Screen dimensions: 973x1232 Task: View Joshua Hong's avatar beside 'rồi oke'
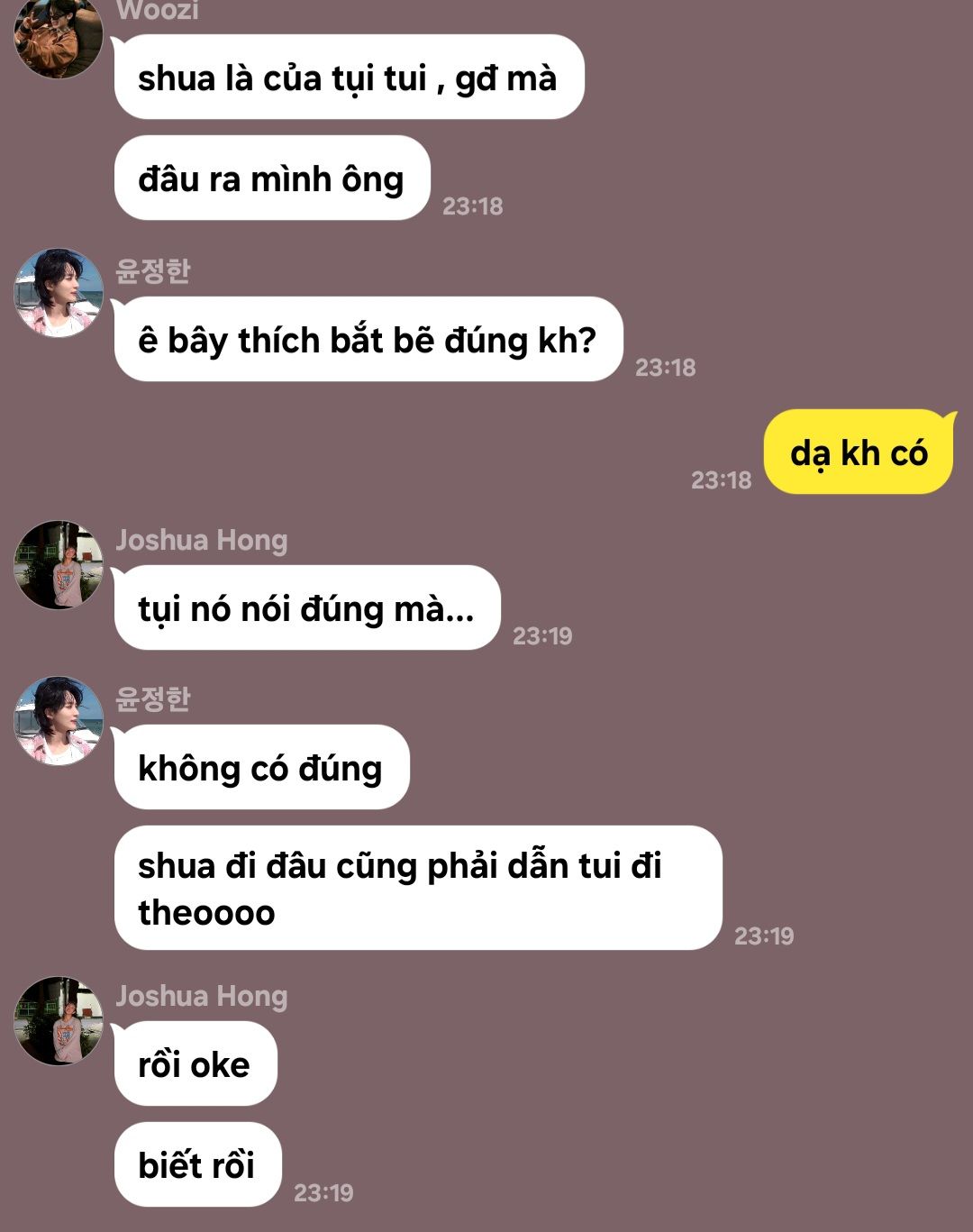(59, 1020)
